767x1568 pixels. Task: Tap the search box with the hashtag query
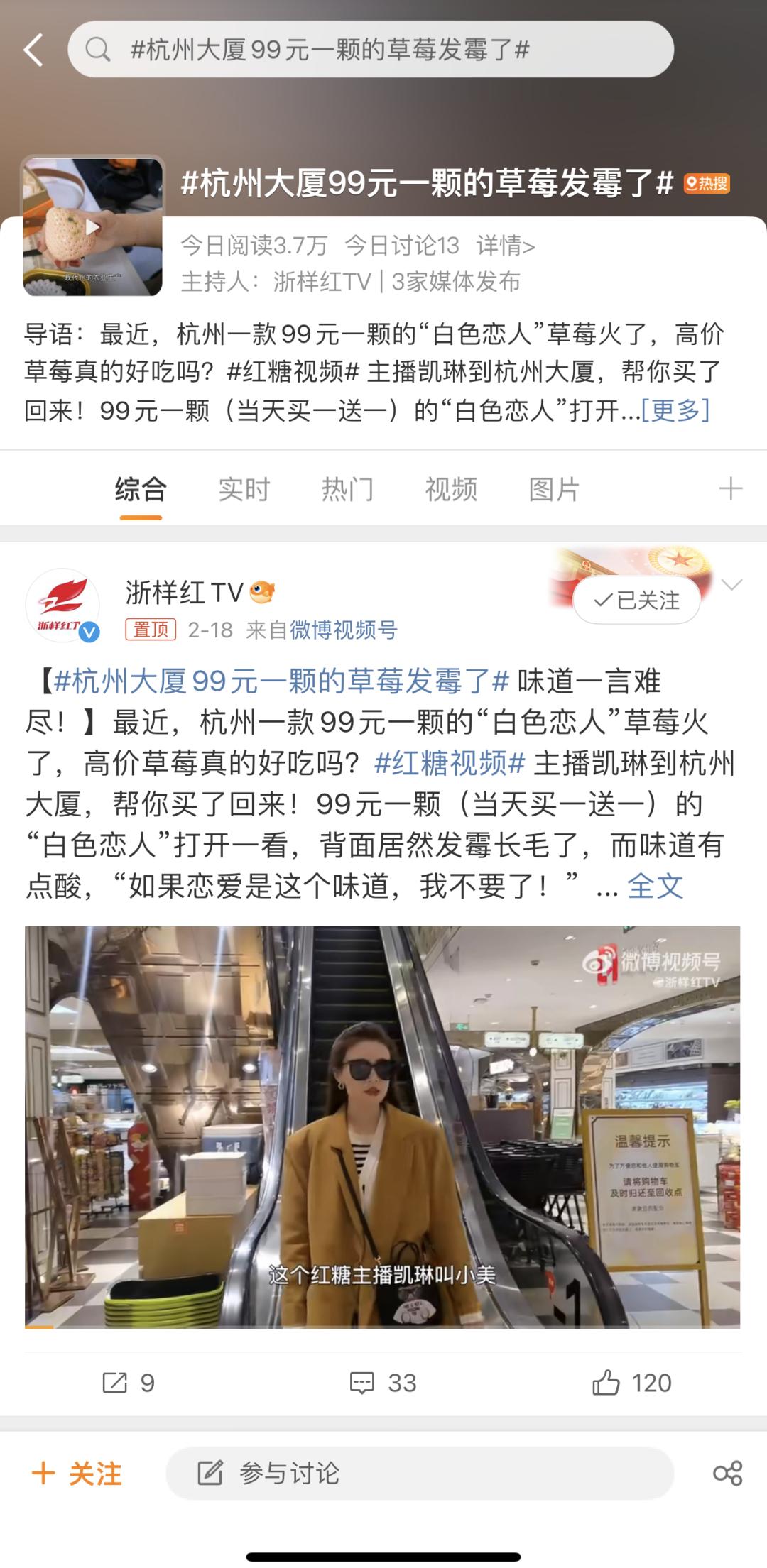click(369, 50)
